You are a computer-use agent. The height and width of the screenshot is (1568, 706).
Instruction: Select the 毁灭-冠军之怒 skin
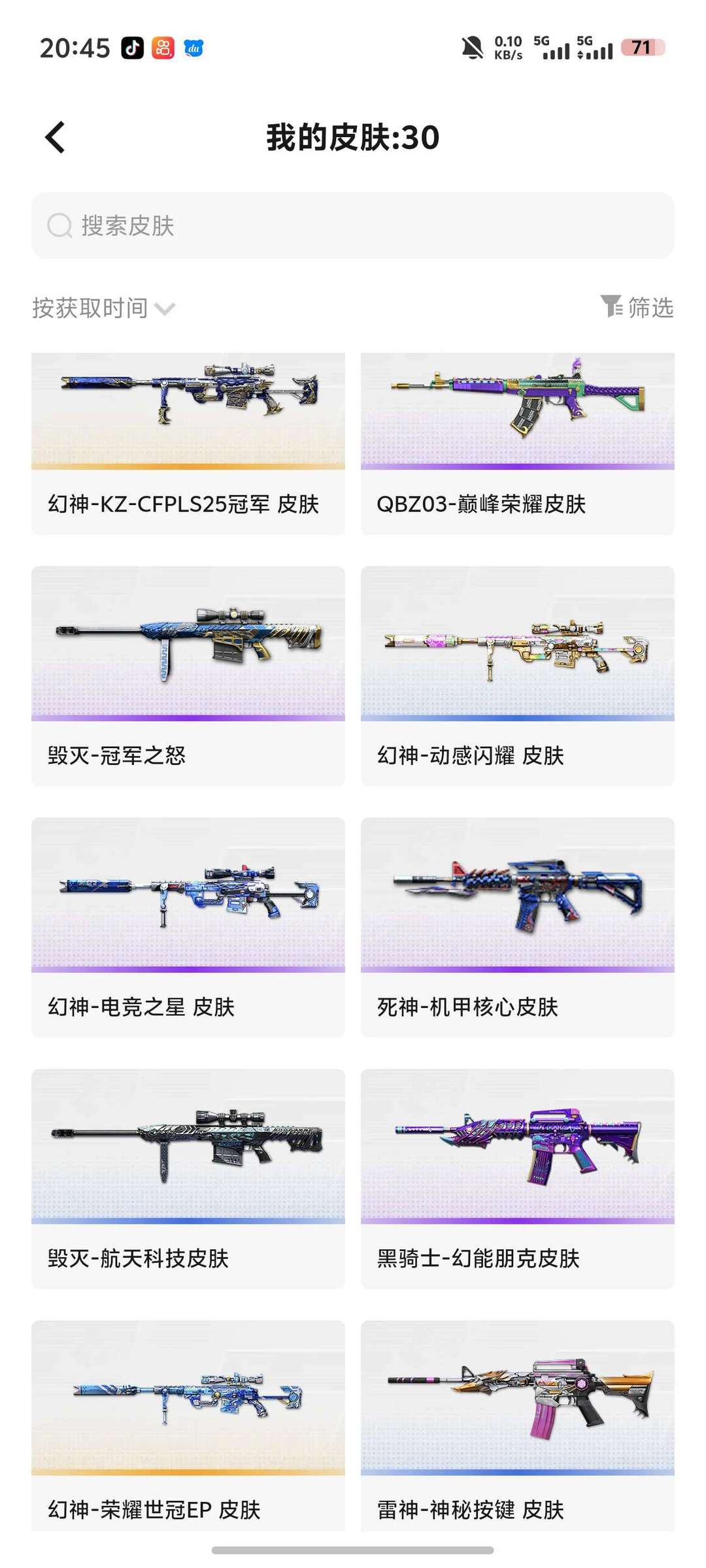pos(188,676)
